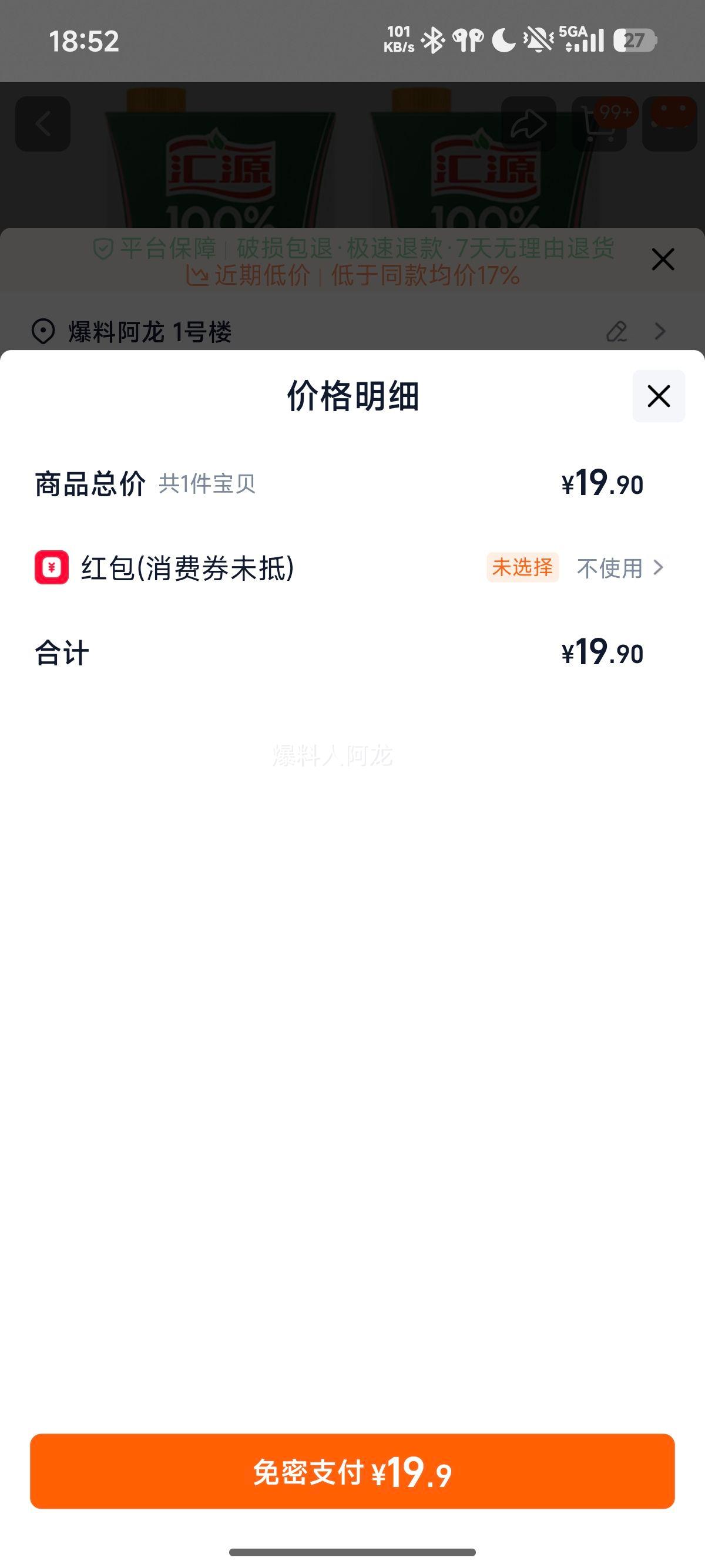Click the share icon at top
Image resolution: width=705 pixels, height=1568 pixels.
click(x=527, y=123)
